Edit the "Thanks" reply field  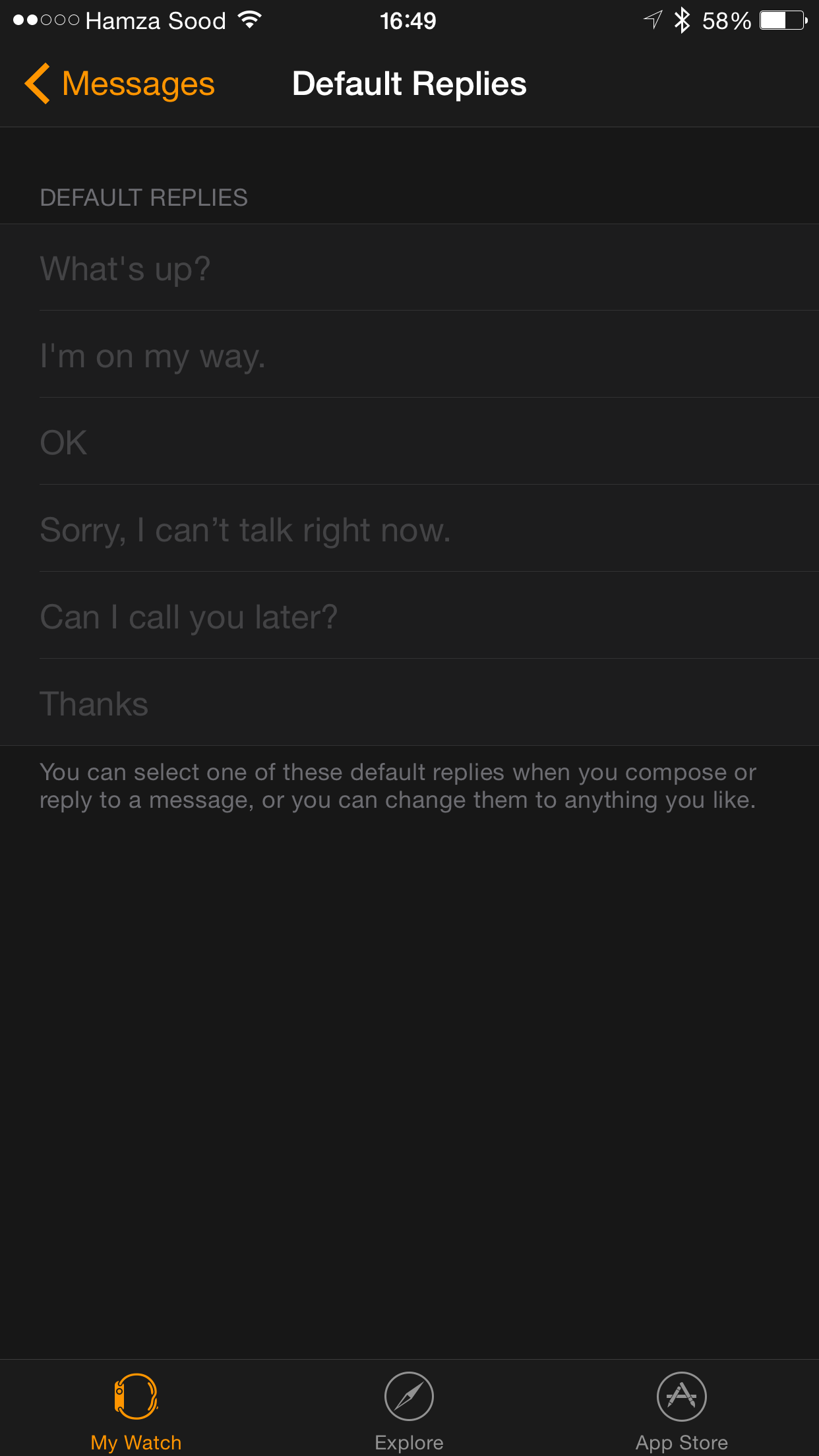[409, 702]
